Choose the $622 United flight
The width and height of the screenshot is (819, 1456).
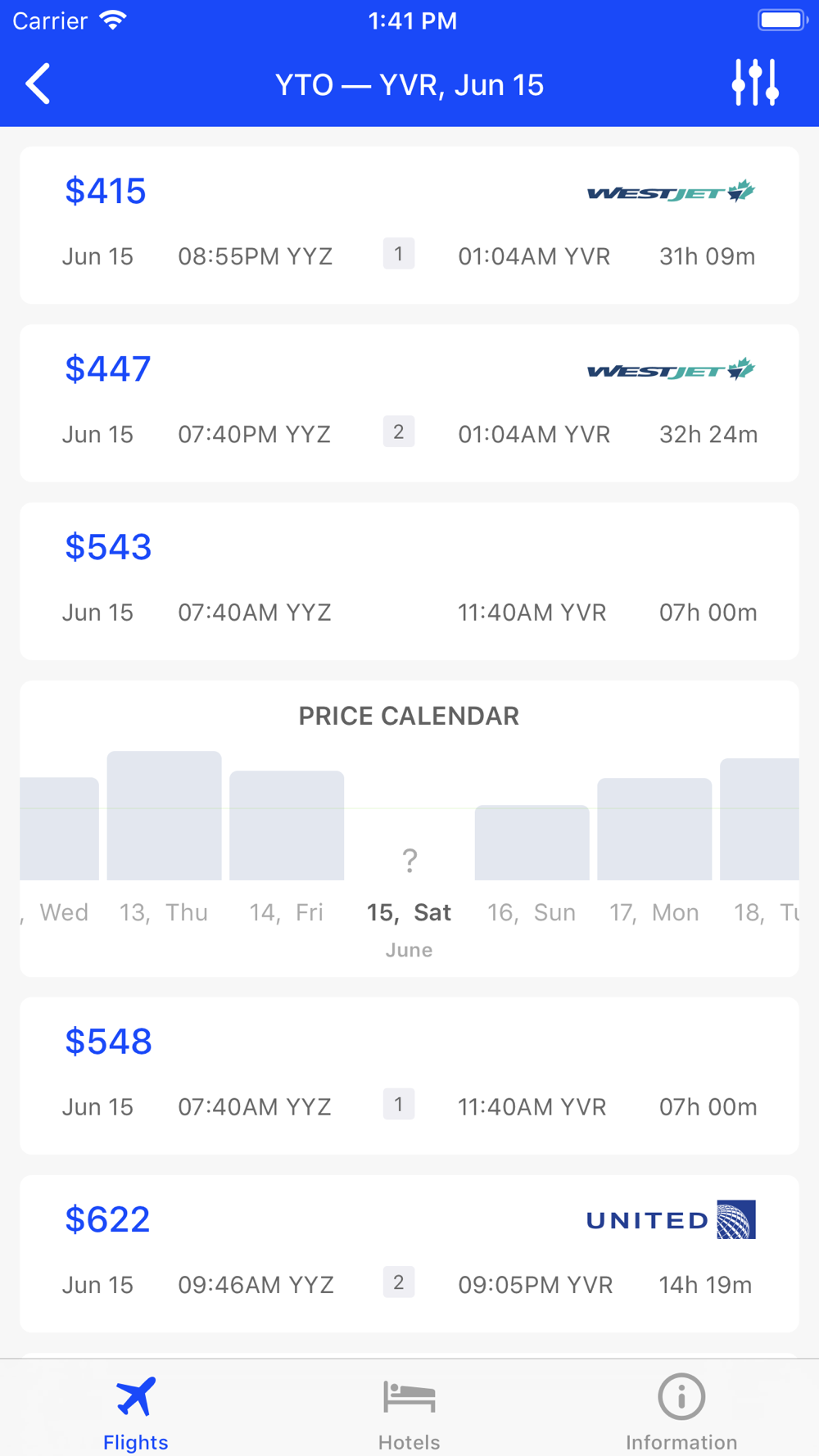[409, 1254]
